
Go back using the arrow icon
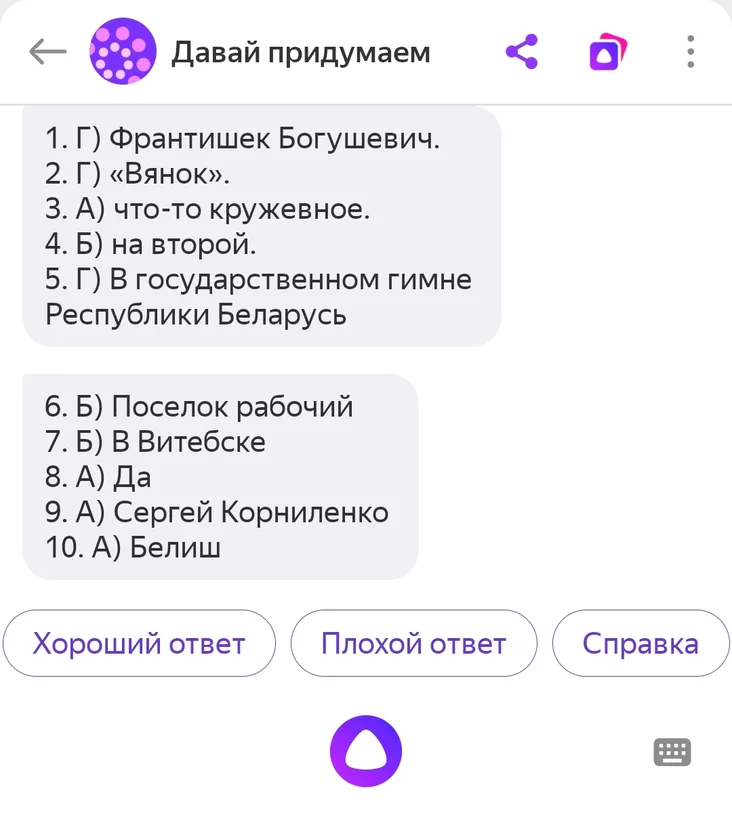tap(47, 52)
